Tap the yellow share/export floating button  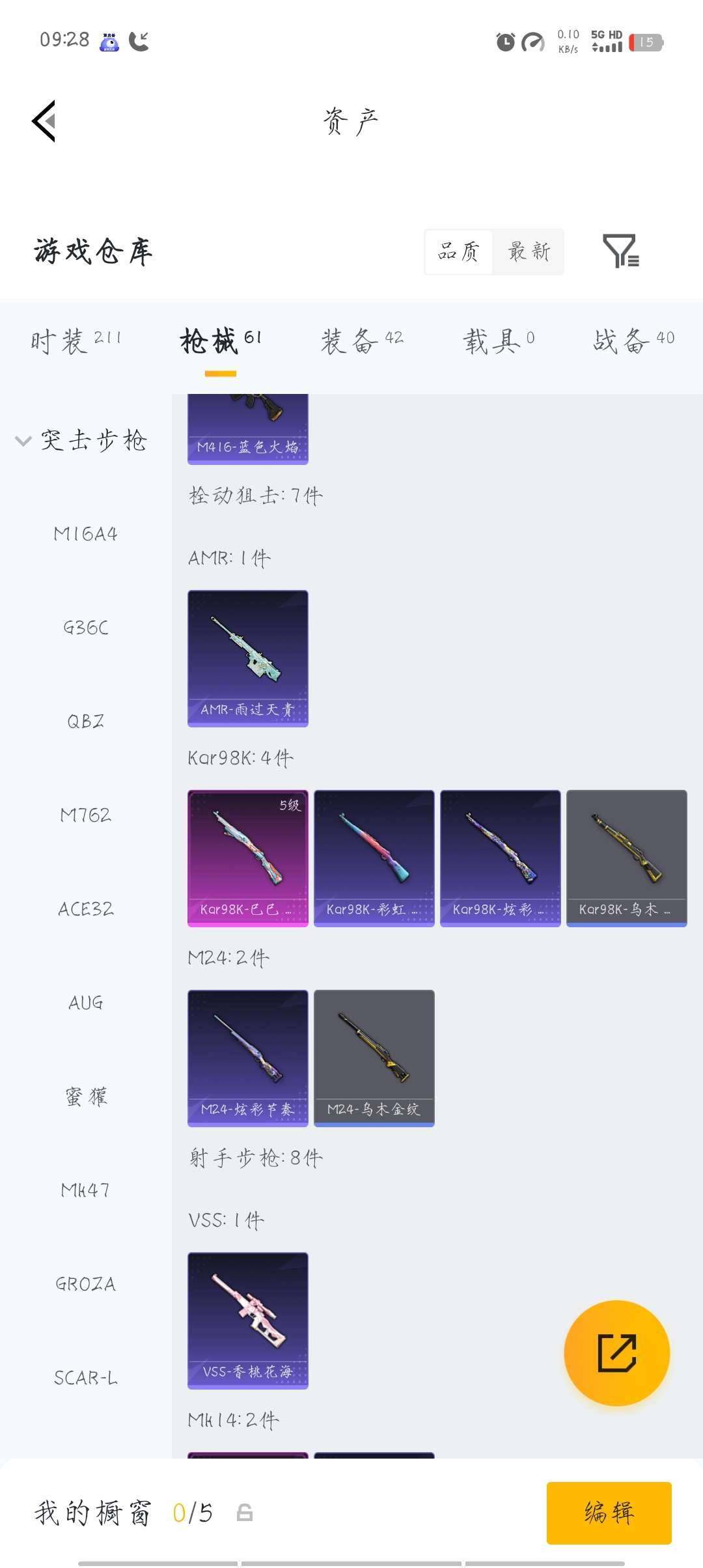[x=617, y=1352]
